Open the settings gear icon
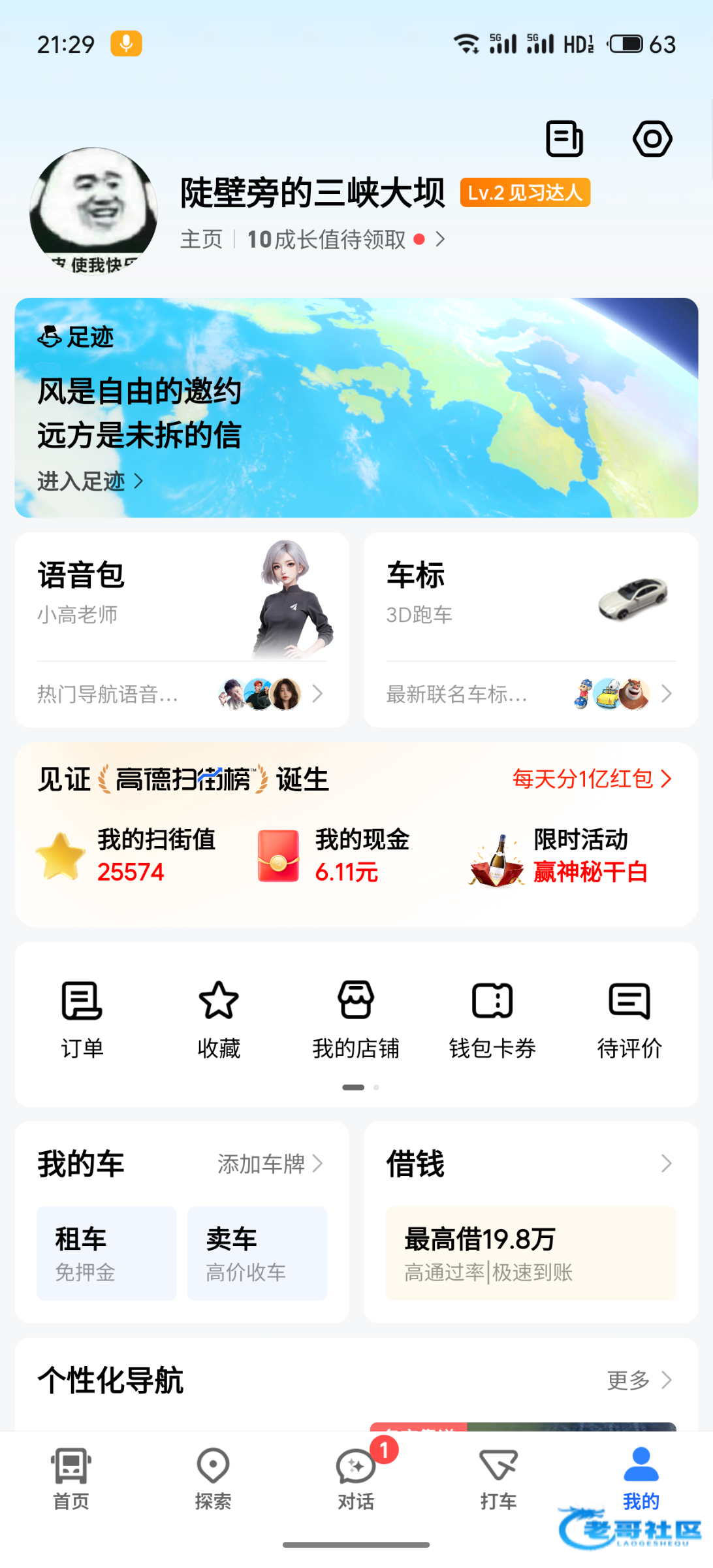 [652, 139]
